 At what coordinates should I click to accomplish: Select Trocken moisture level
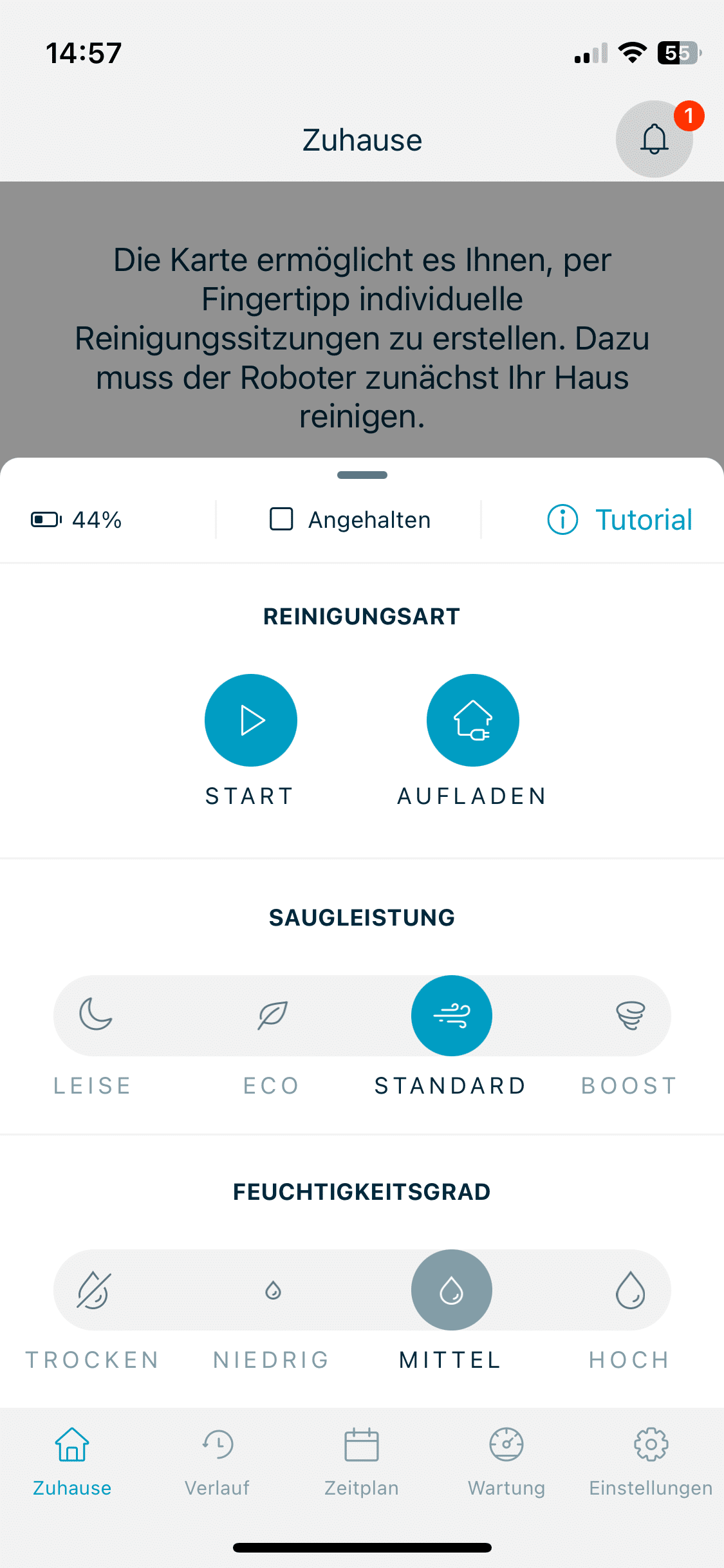94,1290
